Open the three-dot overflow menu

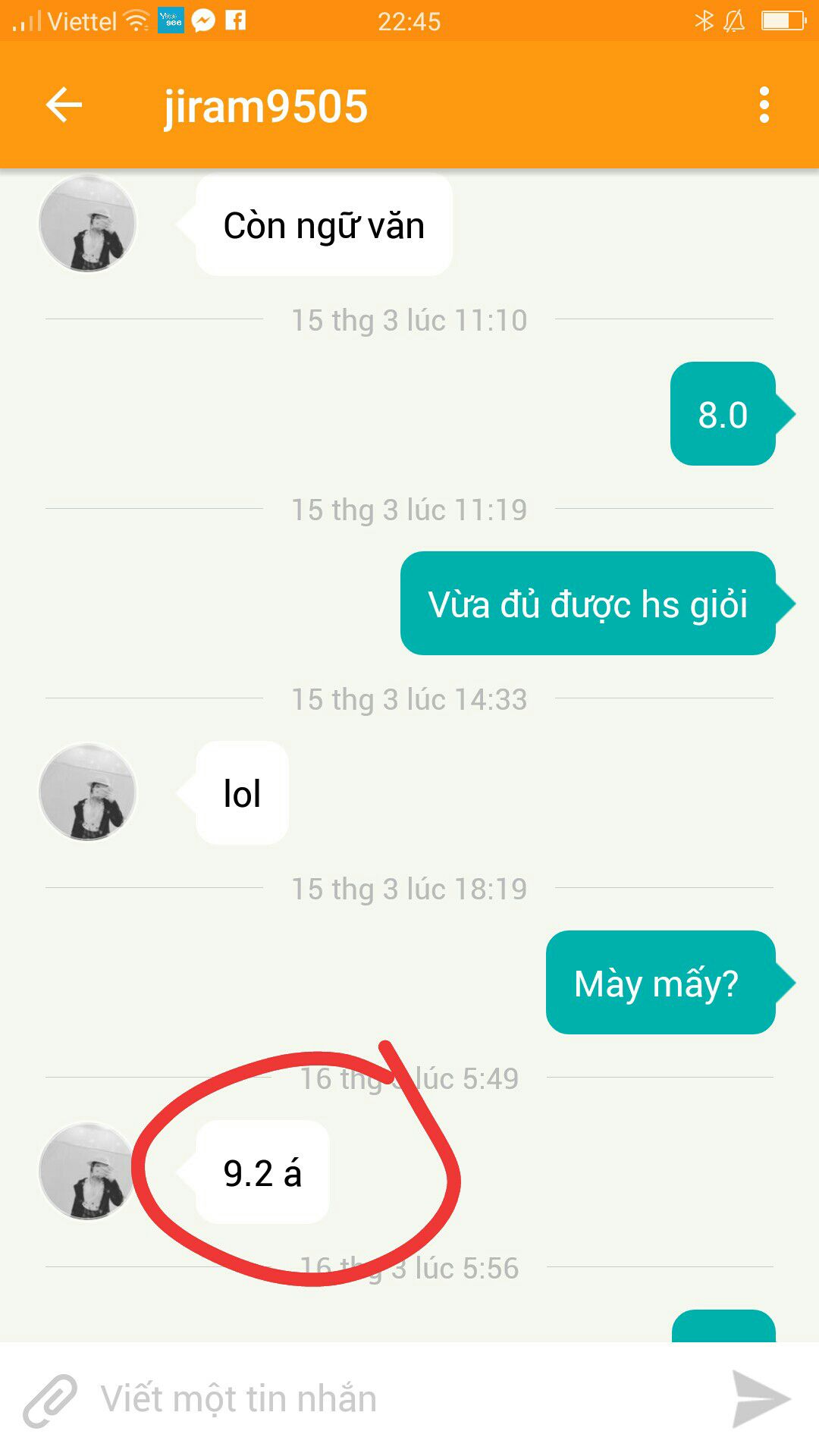tap(764, 105)
